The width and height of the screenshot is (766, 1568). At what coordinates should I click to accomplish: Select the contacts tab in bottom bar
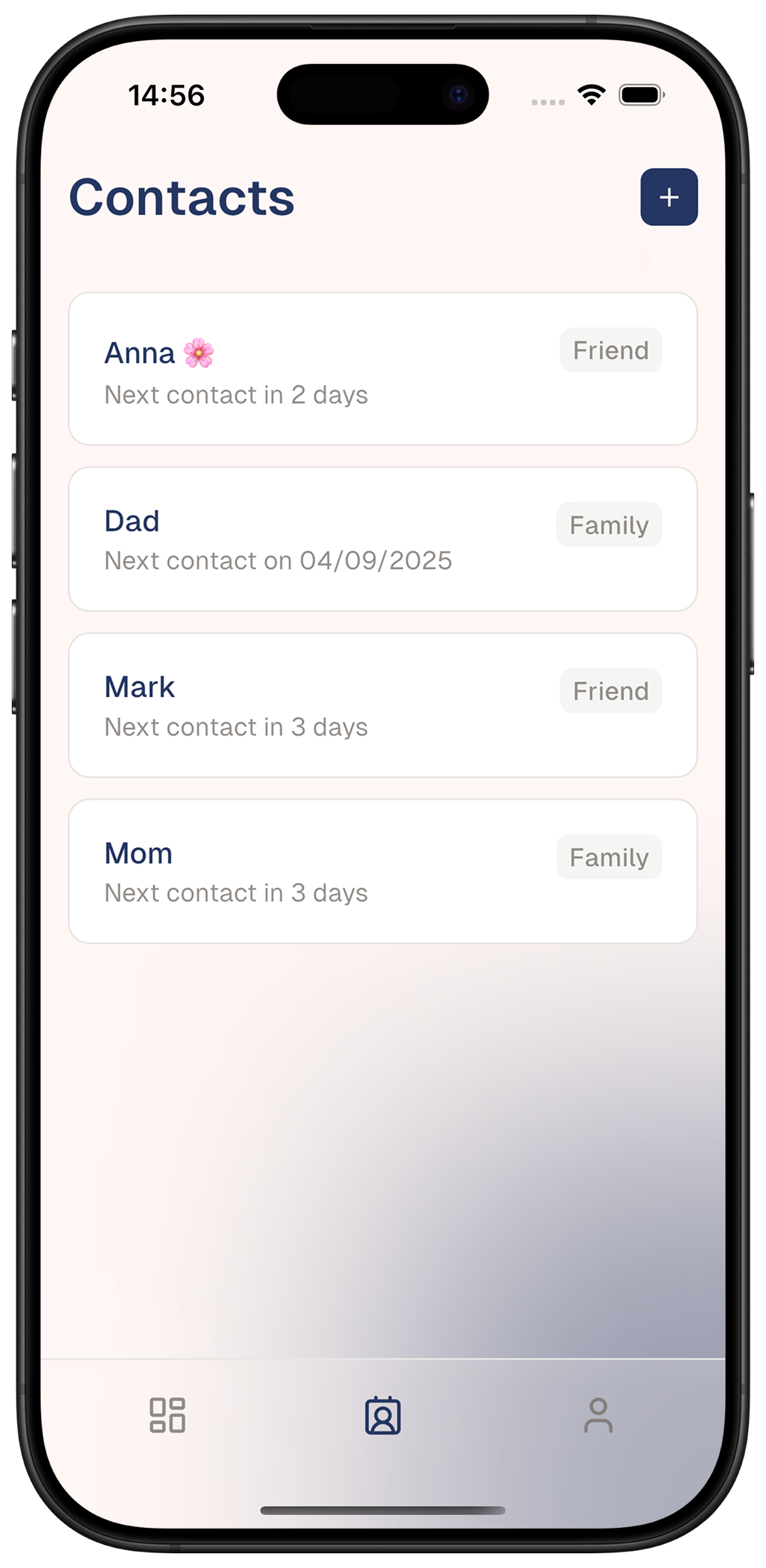click(383, 1415)
